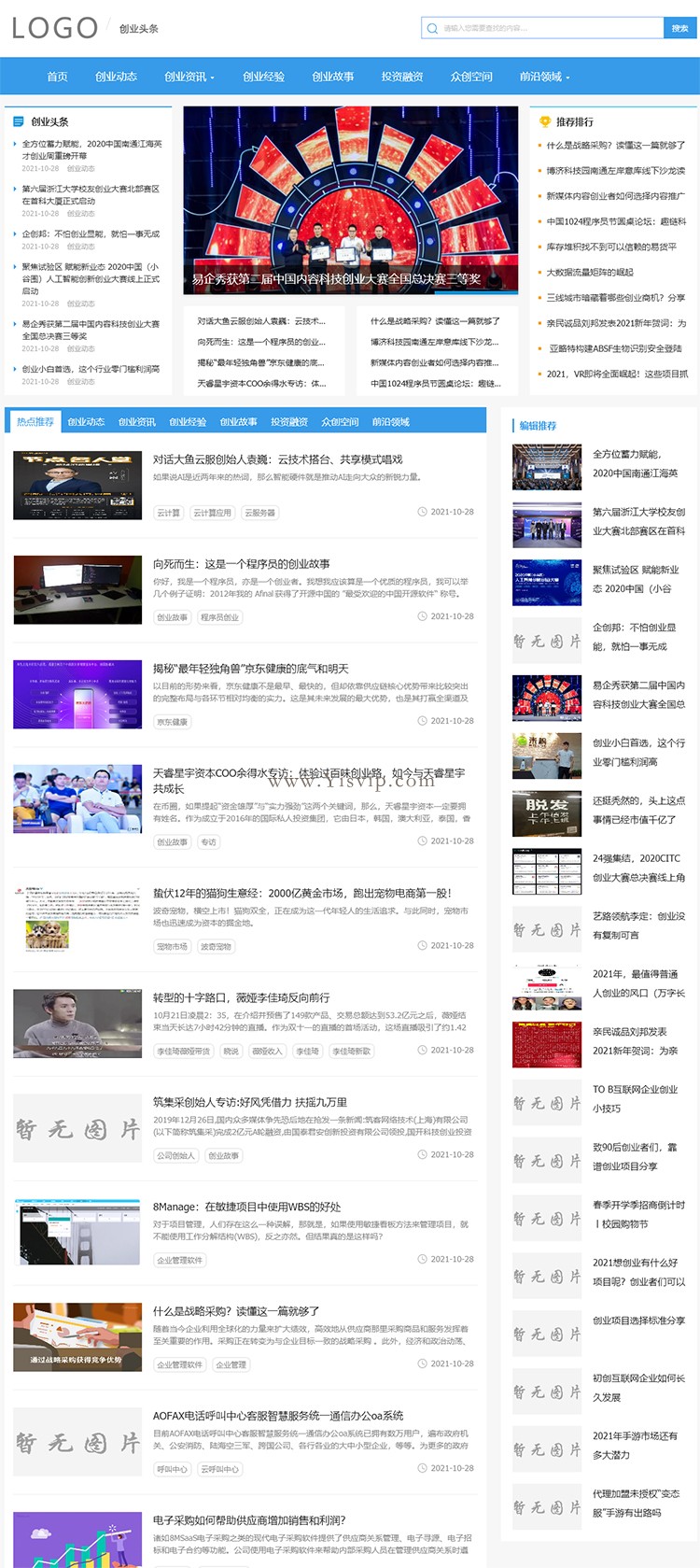Screen dimensions: 700x1568
Task: Open 投资融资 in the blue navigation bar
Action: tap(402, 77)
